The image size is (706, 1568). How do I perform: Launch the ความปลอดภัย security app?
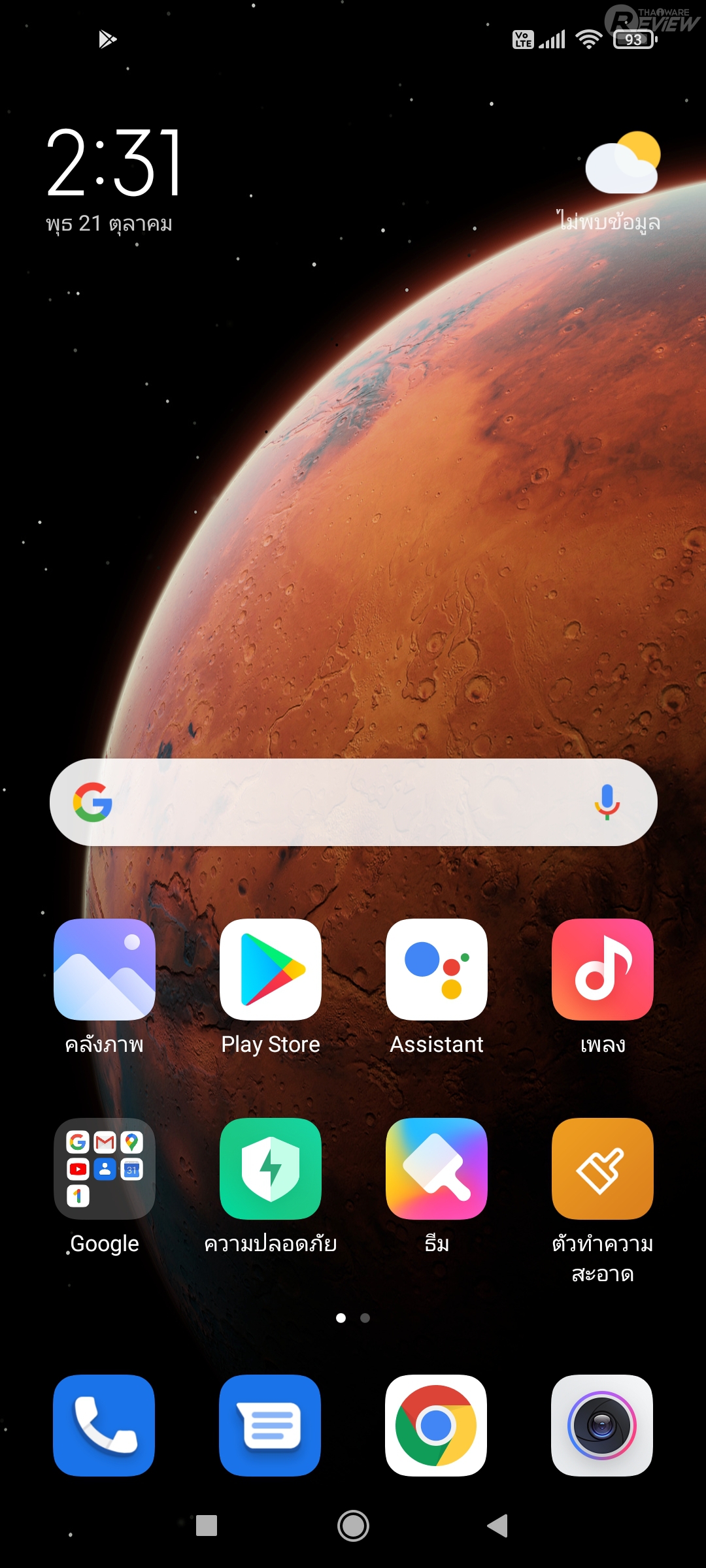tap(271, 1169)
